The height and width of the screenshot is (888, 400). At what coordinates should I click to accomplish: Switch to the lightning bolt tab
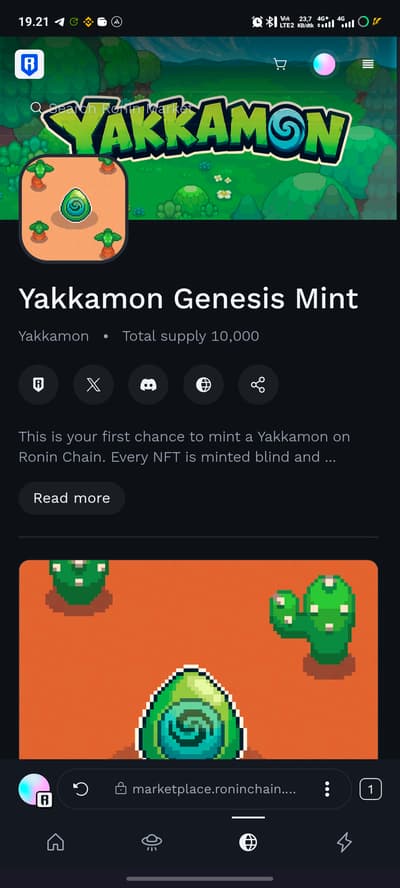point(344,842)
